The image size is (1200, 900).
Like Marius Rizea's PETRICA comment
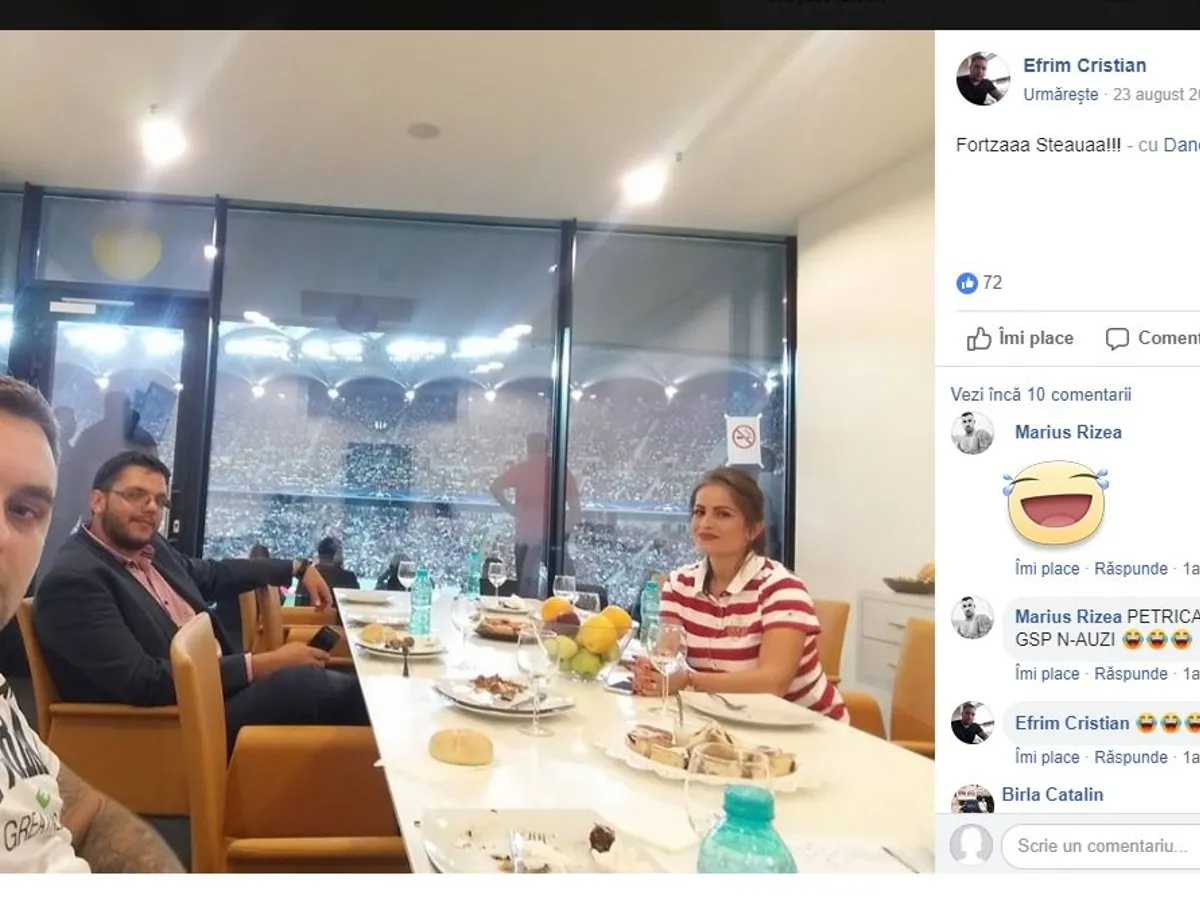click(x=1047, y=674)
